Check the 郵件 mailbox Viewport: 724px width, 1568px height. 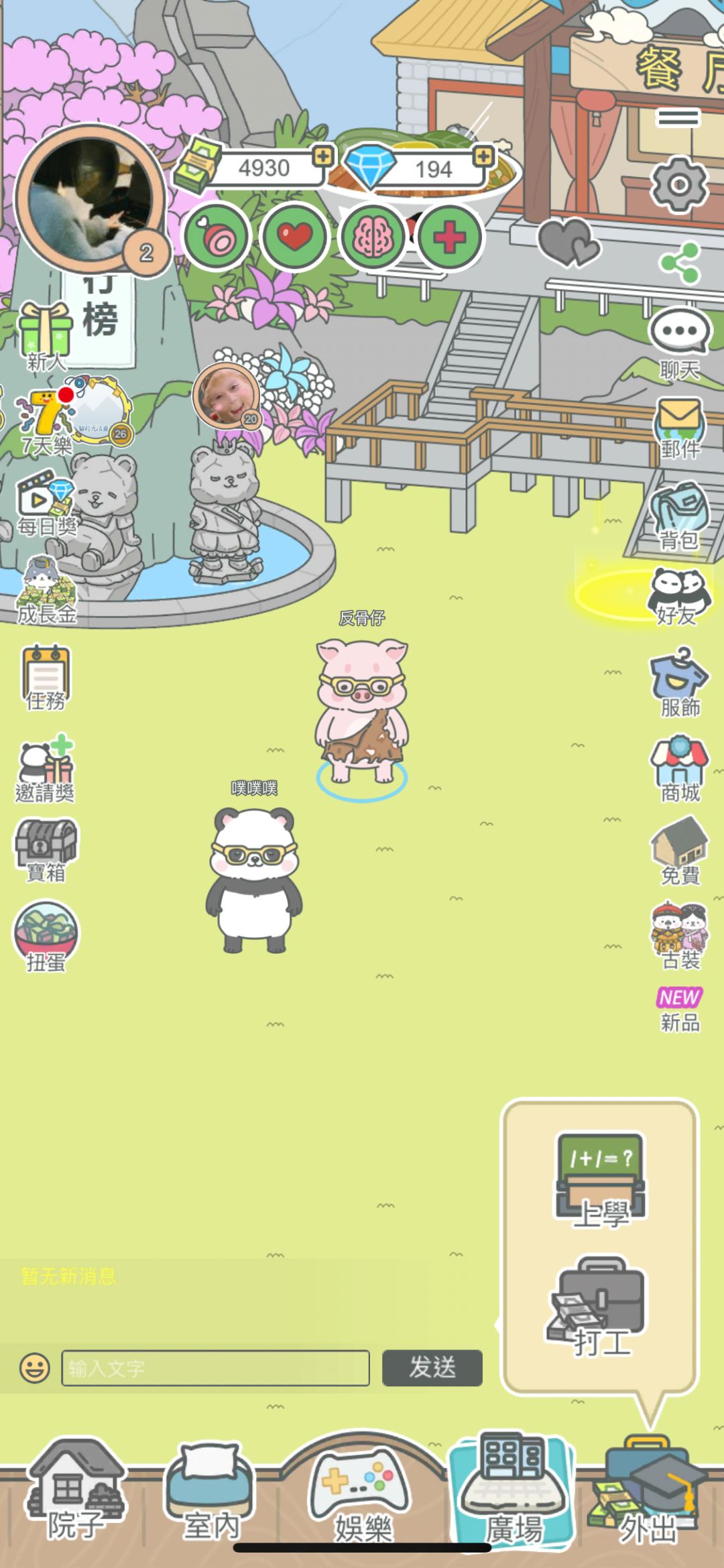tap(679, 427)
